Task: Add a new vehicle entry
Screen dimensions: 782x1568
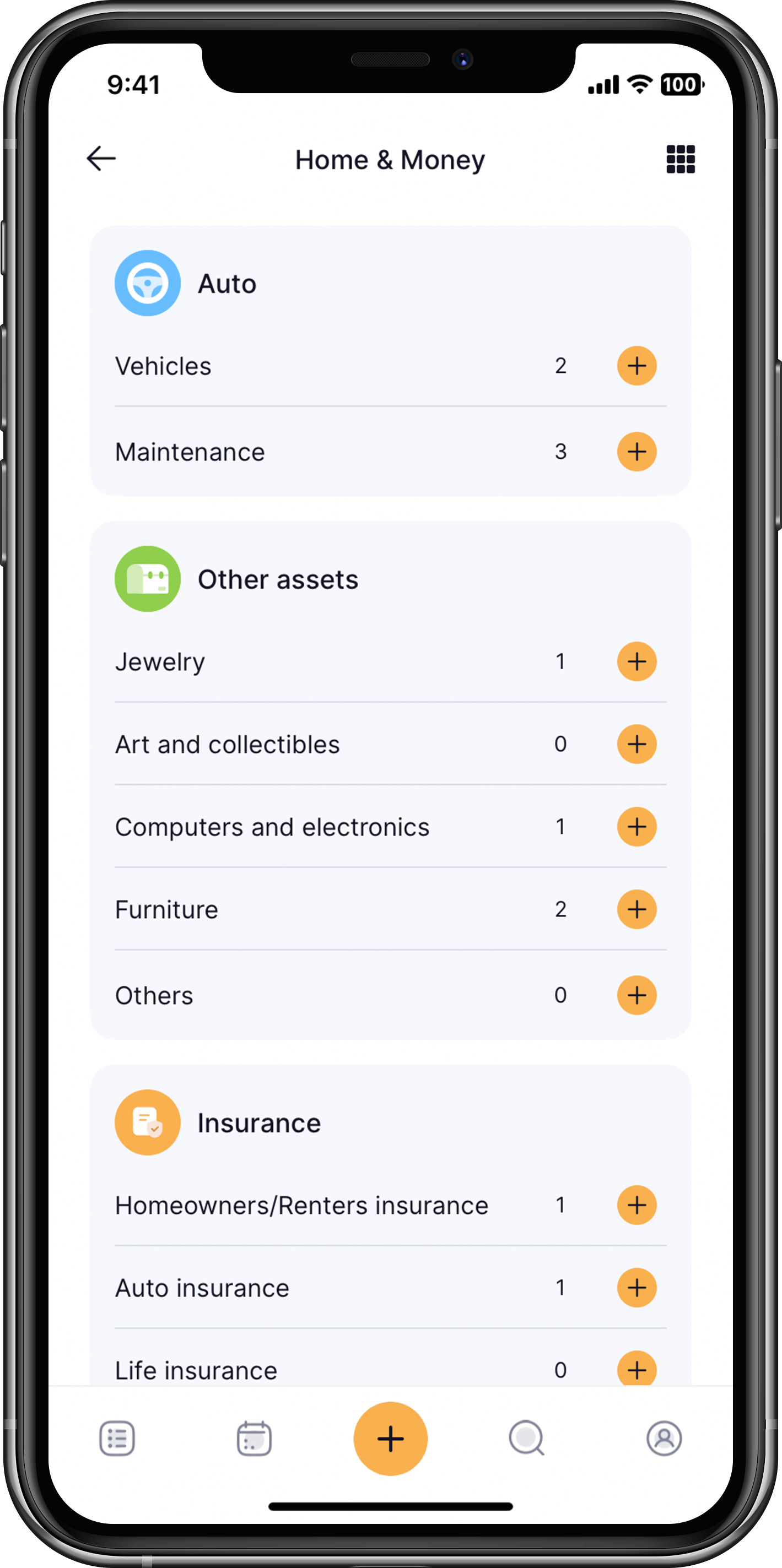Action: [637, 366]
